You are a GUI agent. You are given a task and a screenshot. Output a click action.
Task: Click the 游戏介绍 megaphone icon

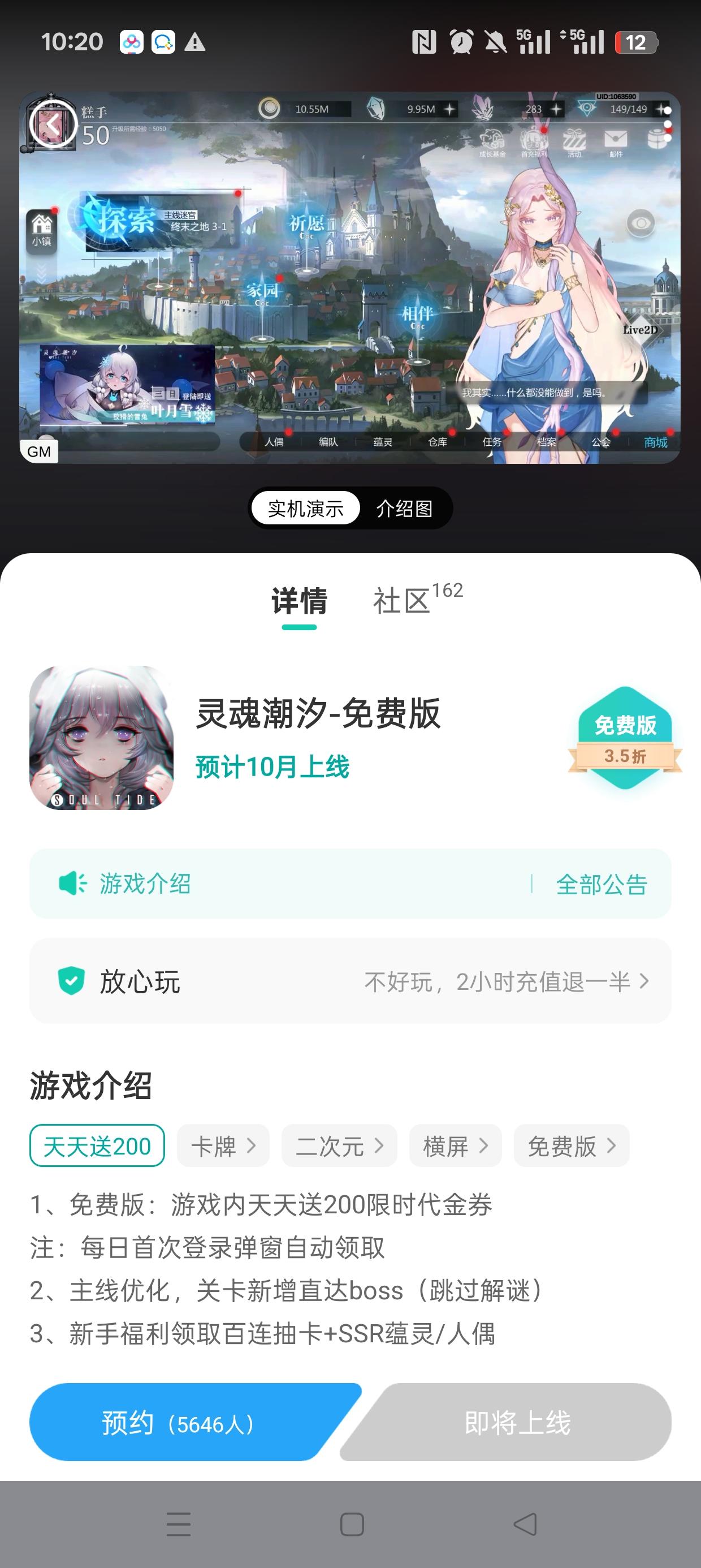point(71,884)
